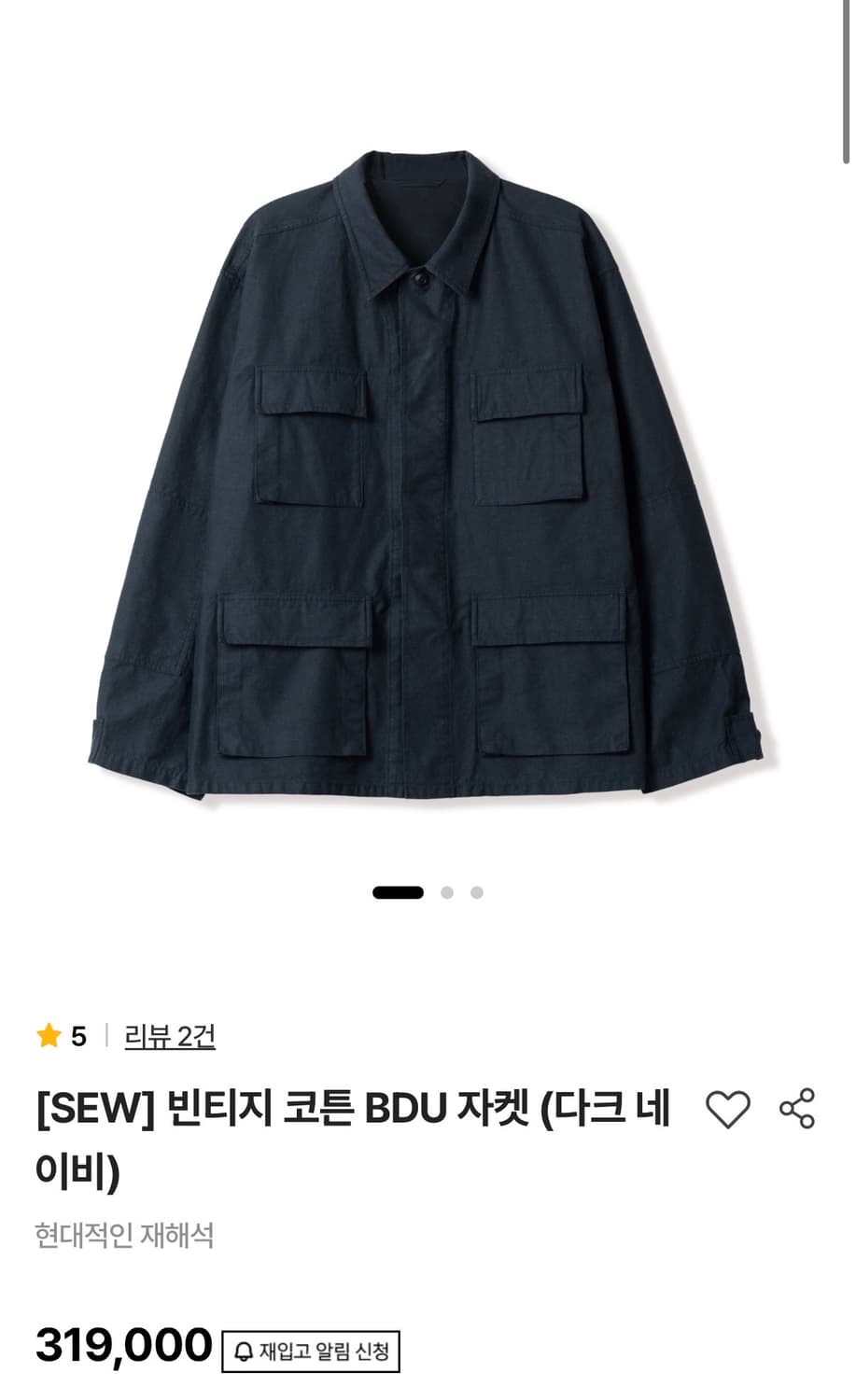Tap the bell icon inside the restock button
856x1400 pixels.
245,1347
